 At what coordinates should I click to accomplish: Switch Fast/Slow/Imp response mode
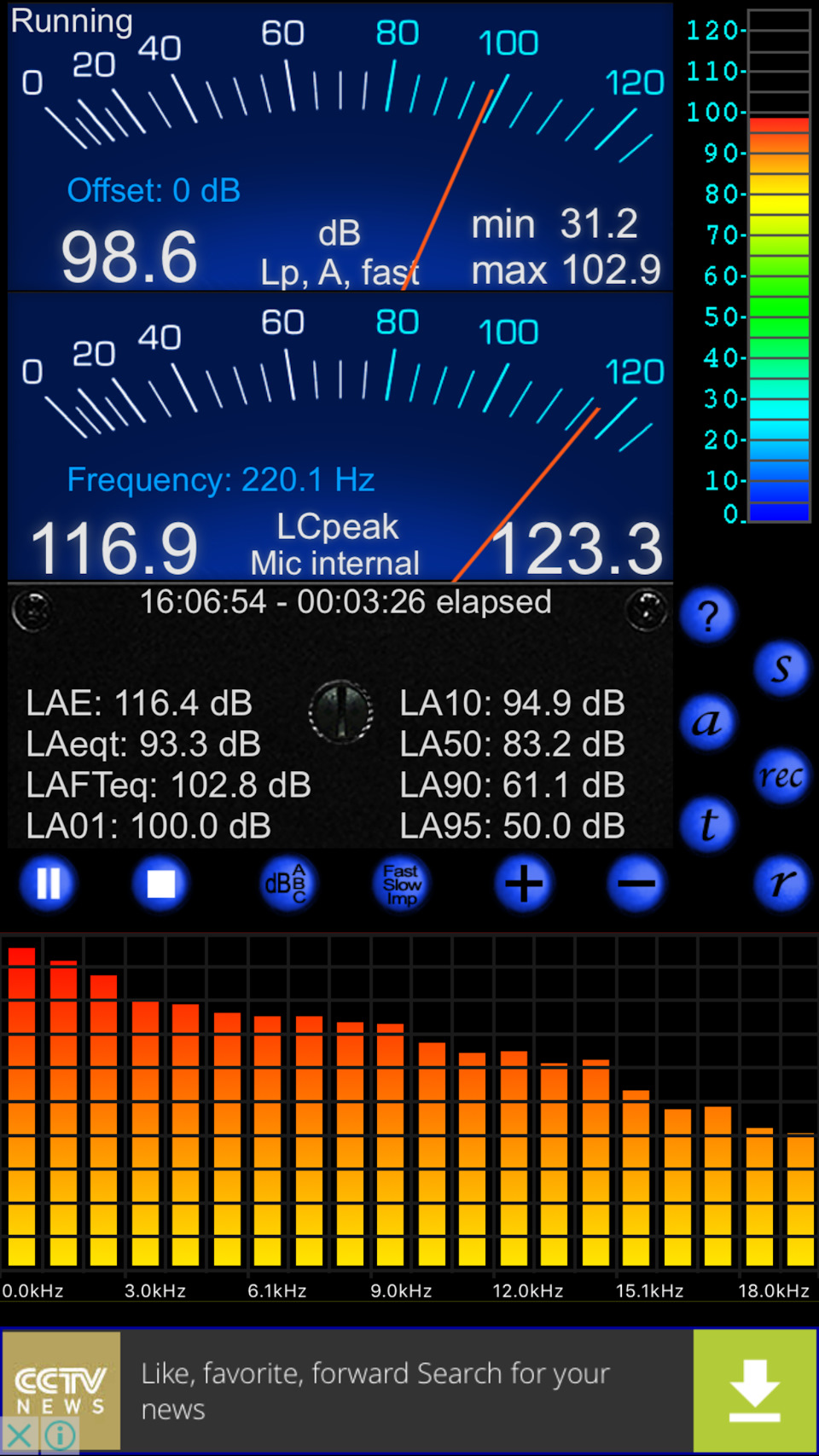(x=401, y=884)
